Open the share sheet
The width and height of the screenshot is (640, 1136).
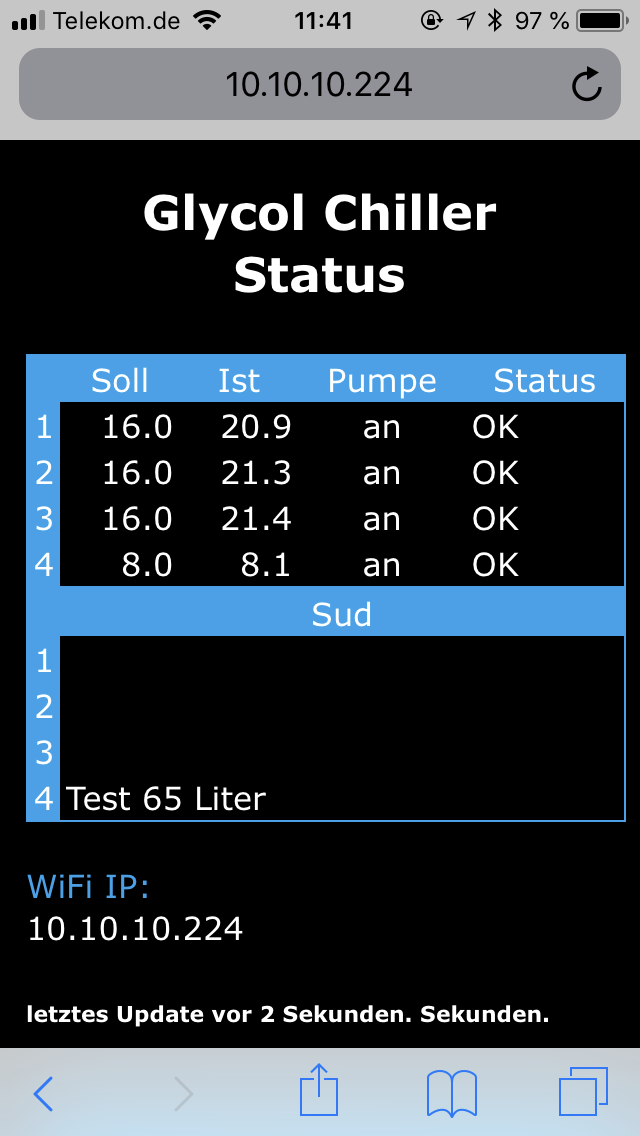[x=320, y=1090]
